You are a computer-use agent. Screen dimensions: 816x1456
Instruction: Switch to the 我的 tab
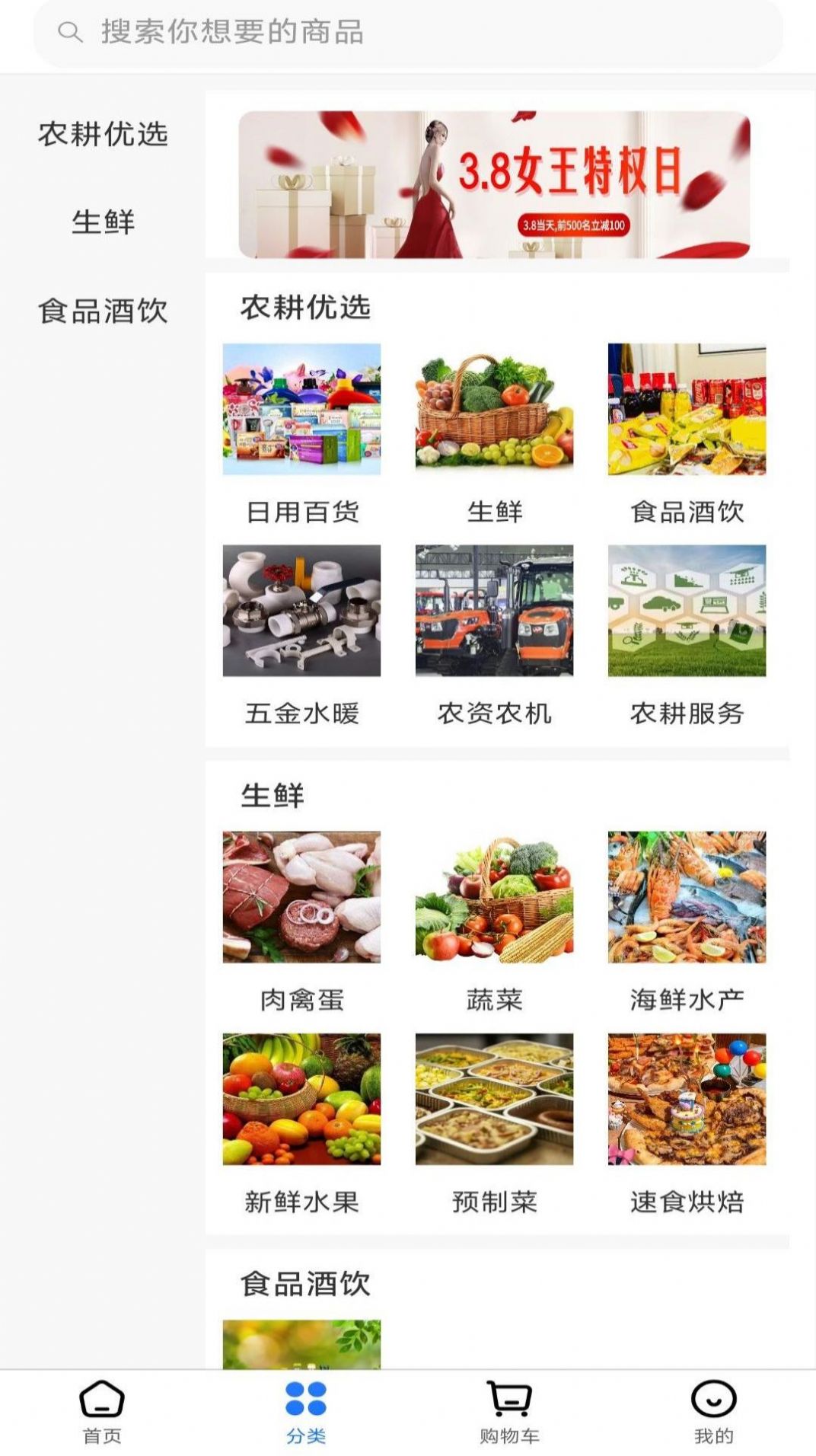(713, 1413)
